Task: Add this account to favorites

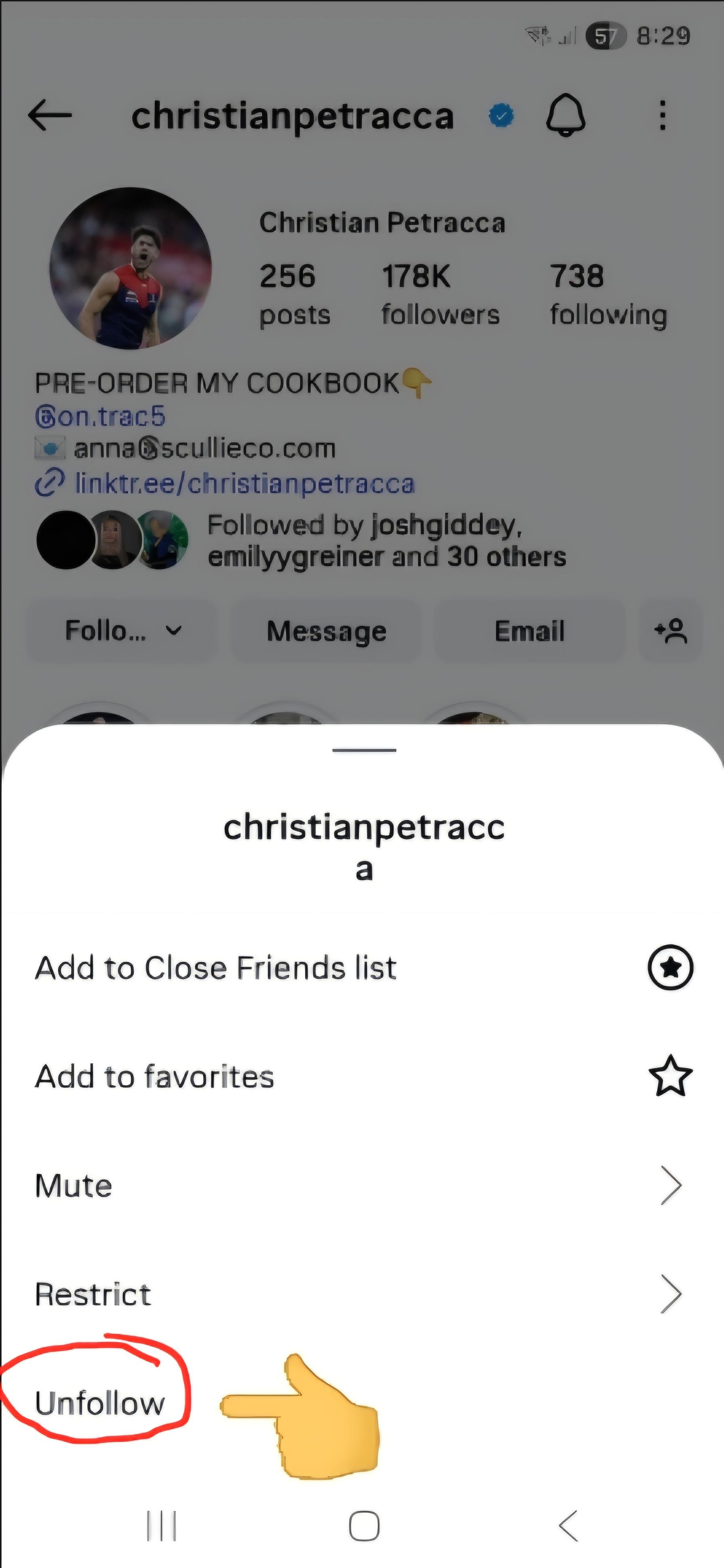Action: [154, 1076]
